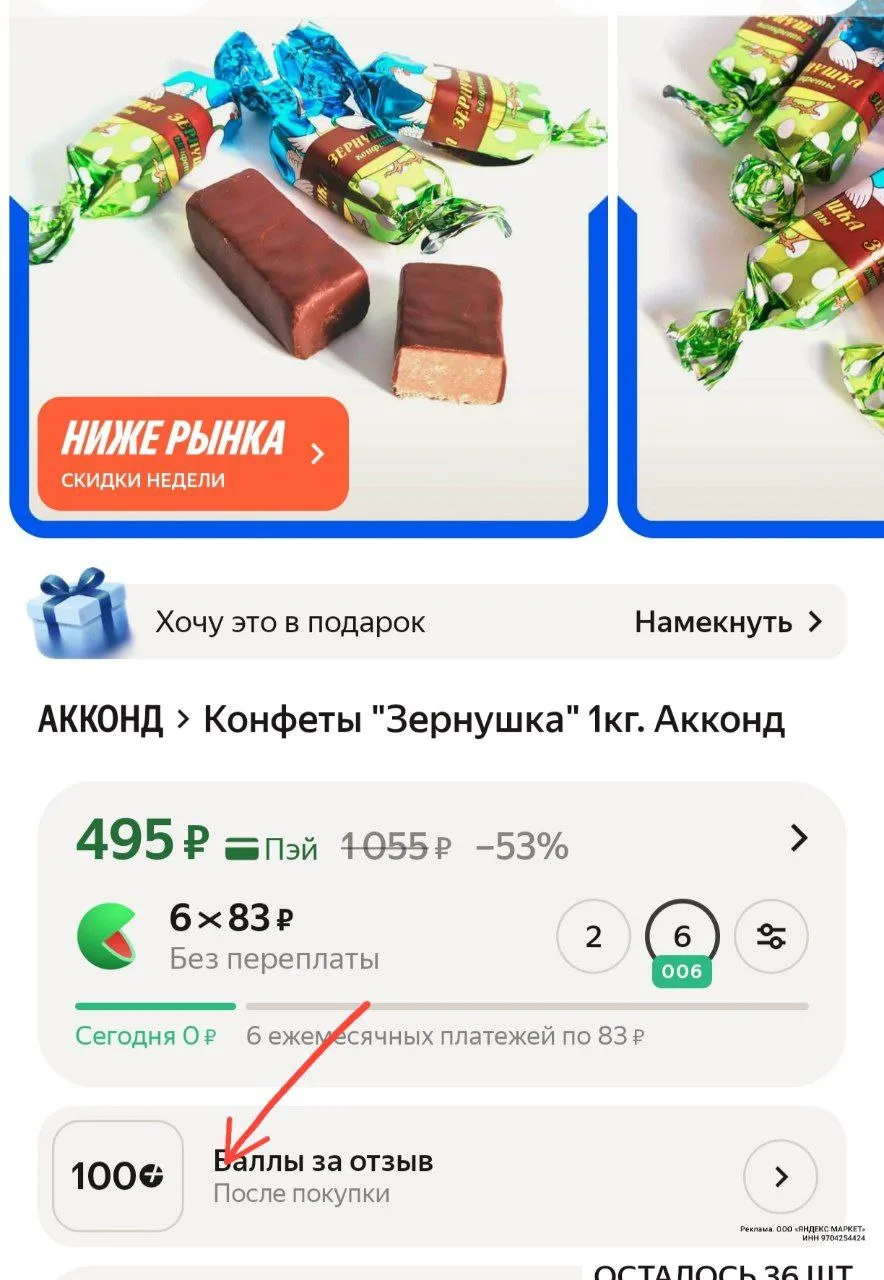This screenshot has width=884, height=1280.
Task: Select the 2 payments split option
Action: coord(593,937)
